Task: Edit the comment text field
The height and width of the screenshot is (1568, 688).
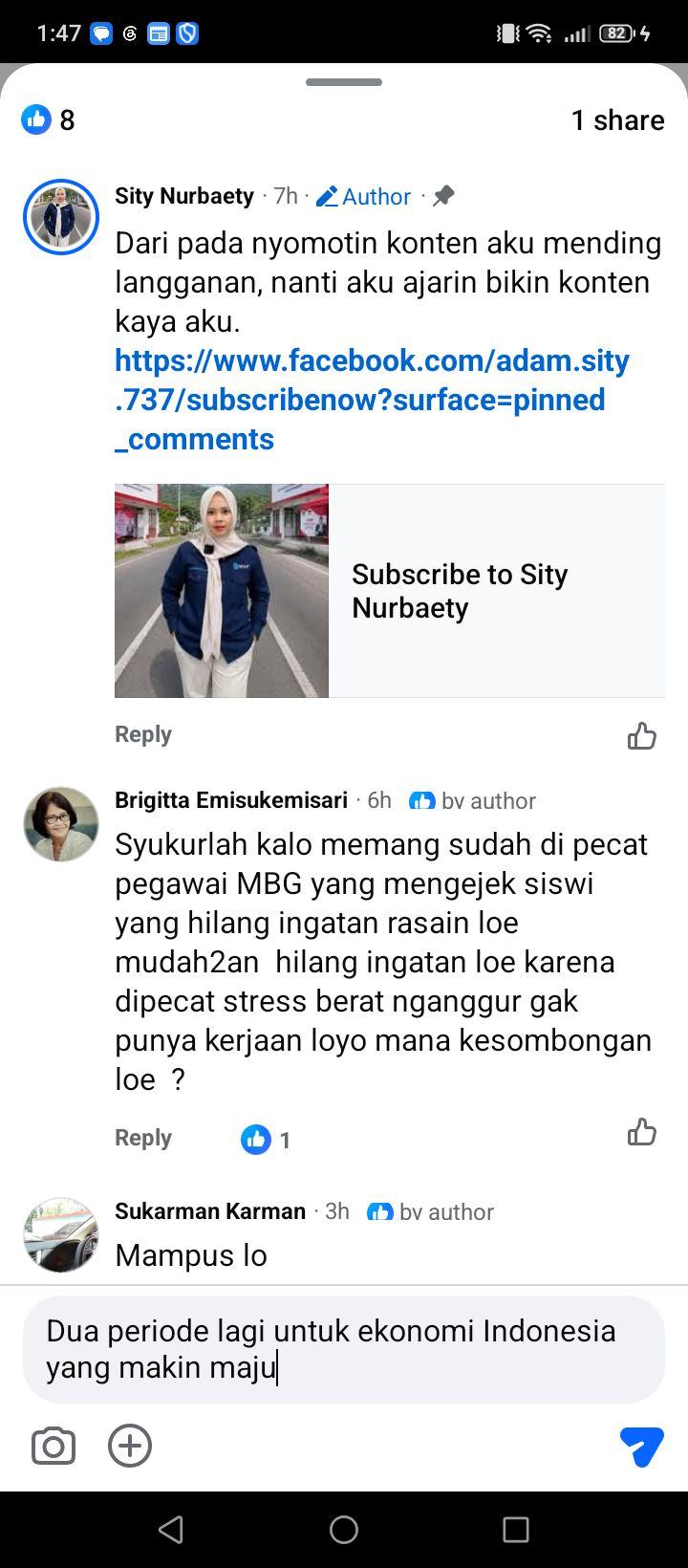Action: [x=344, y=1349]
